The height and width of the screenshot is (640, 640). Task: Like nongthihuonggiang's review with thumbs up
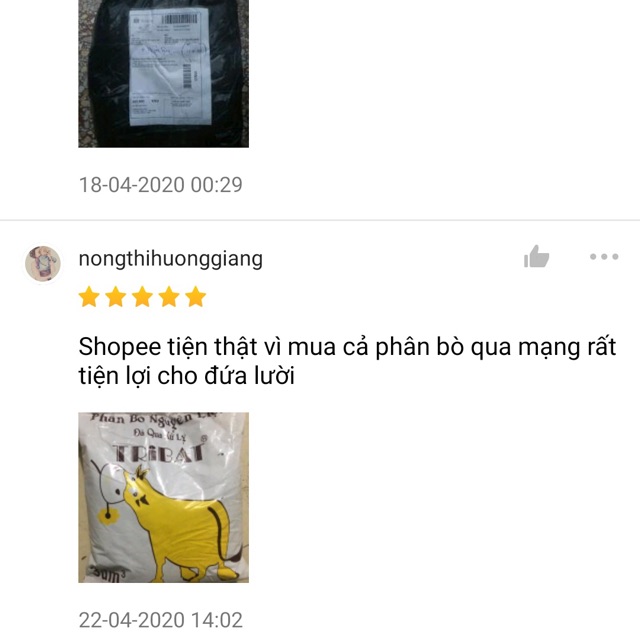[537, 257]
